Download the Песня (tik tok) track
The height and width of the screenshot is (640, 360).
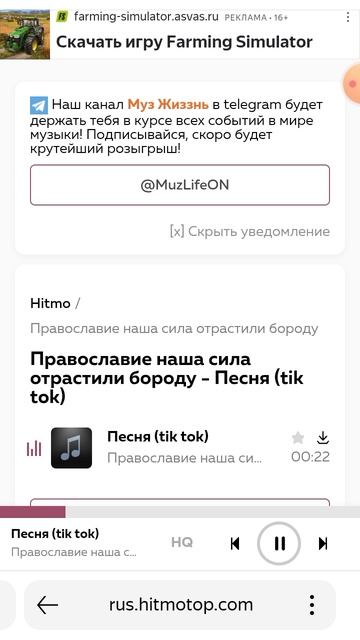pyautogui.click(x=323, y=438)
